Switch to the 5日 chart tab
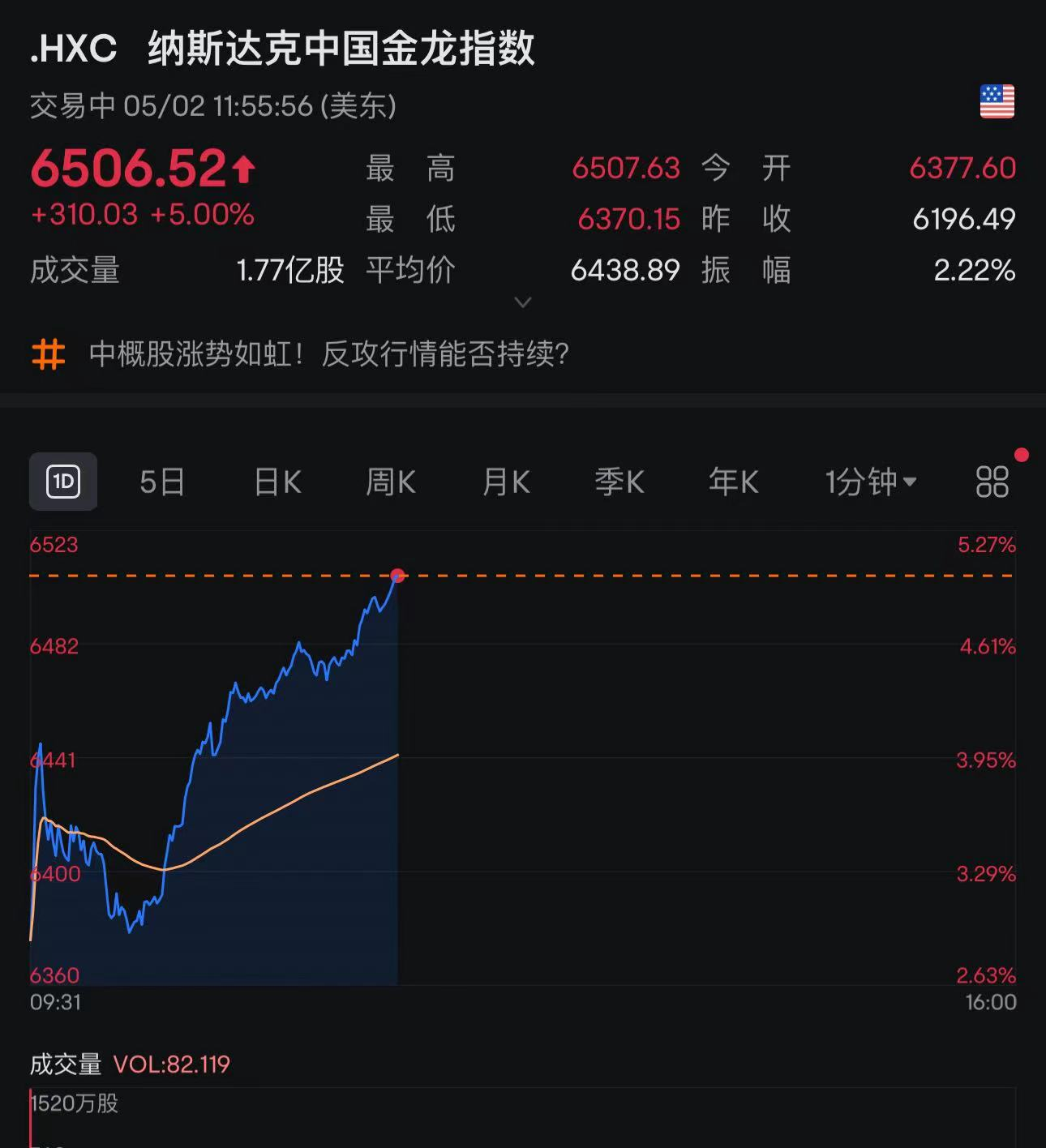Viewport: 1046px width, 1148px height. (x=162, y=482)
